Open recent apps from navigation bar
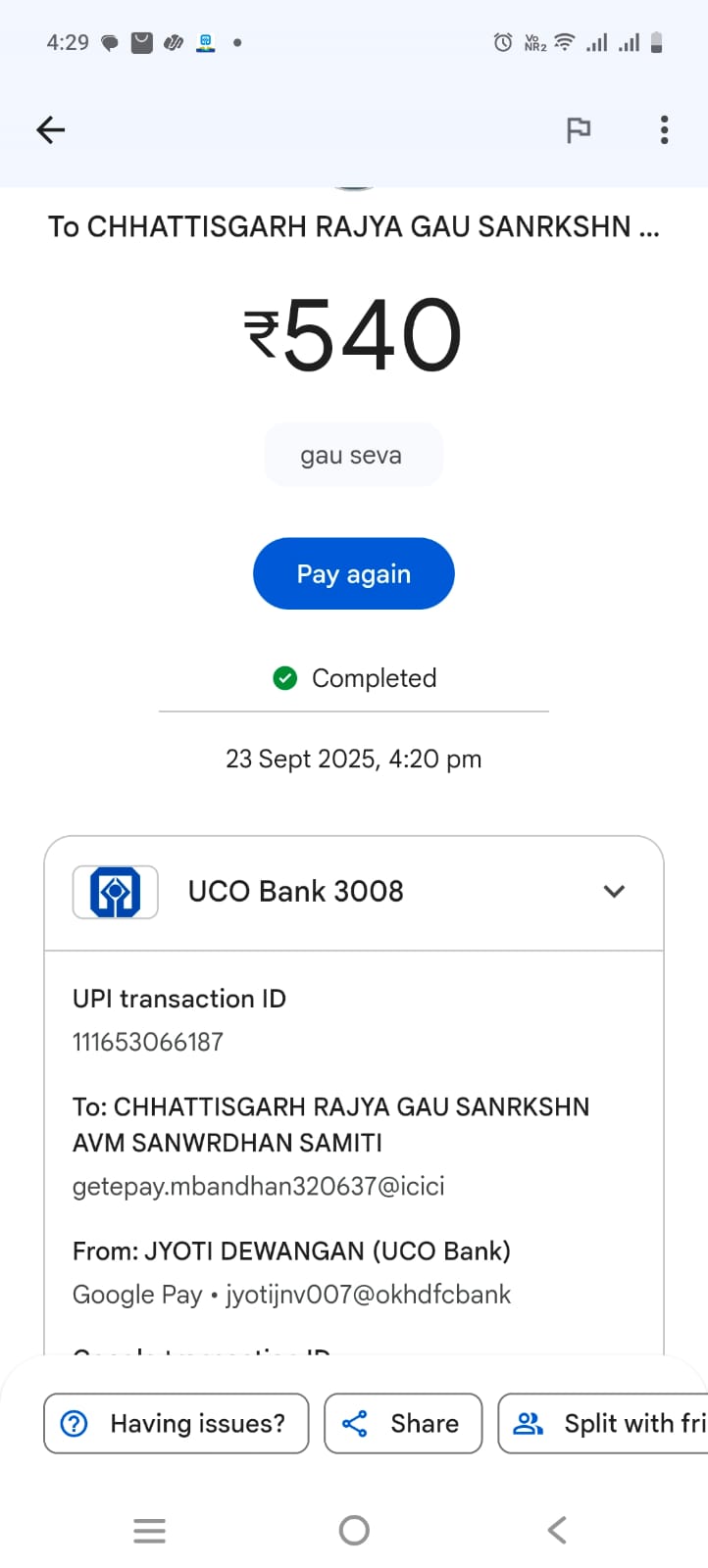708x1568 pixels. (x=149, y=1530)
